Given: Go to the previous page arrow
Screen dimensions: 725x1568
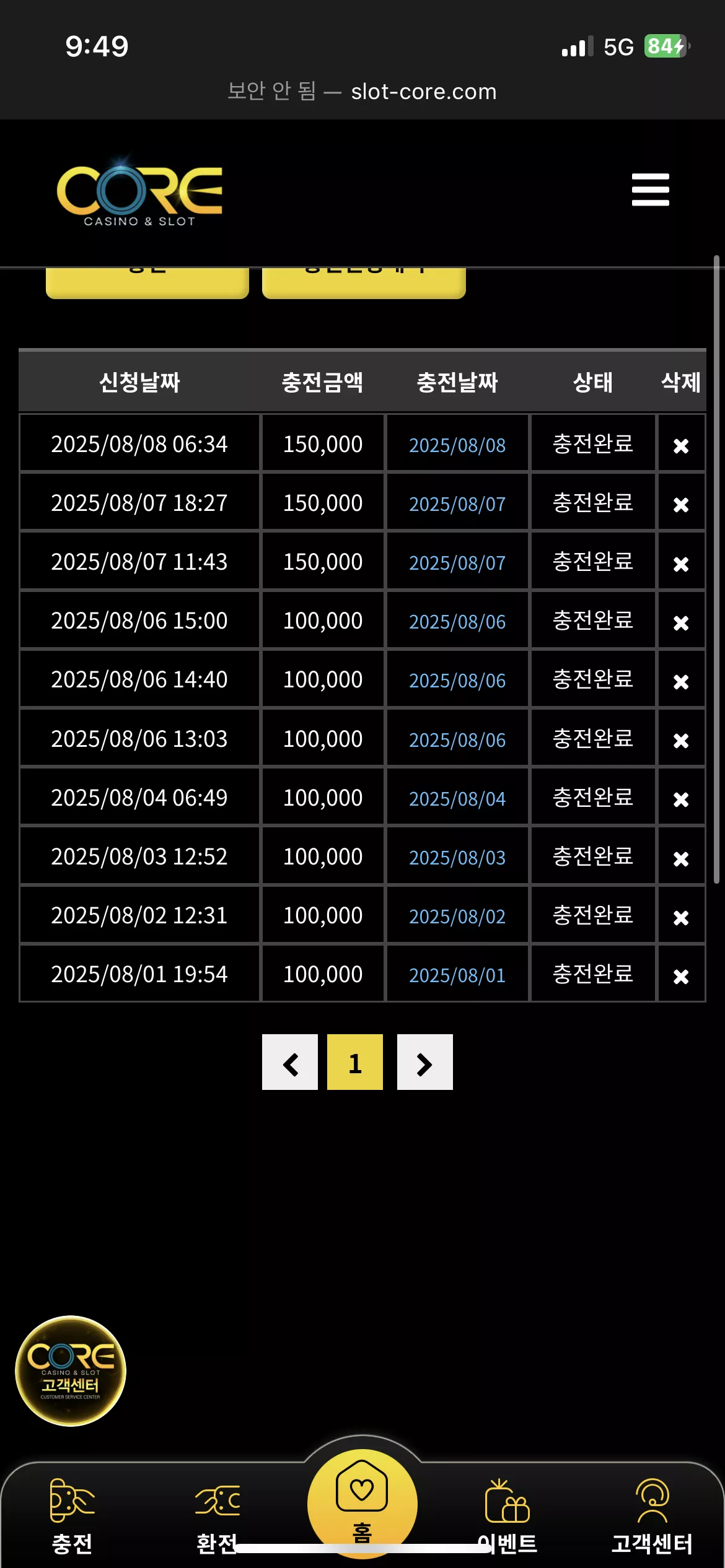Looking at the screenshot, I should click(x=290, y=1062).
